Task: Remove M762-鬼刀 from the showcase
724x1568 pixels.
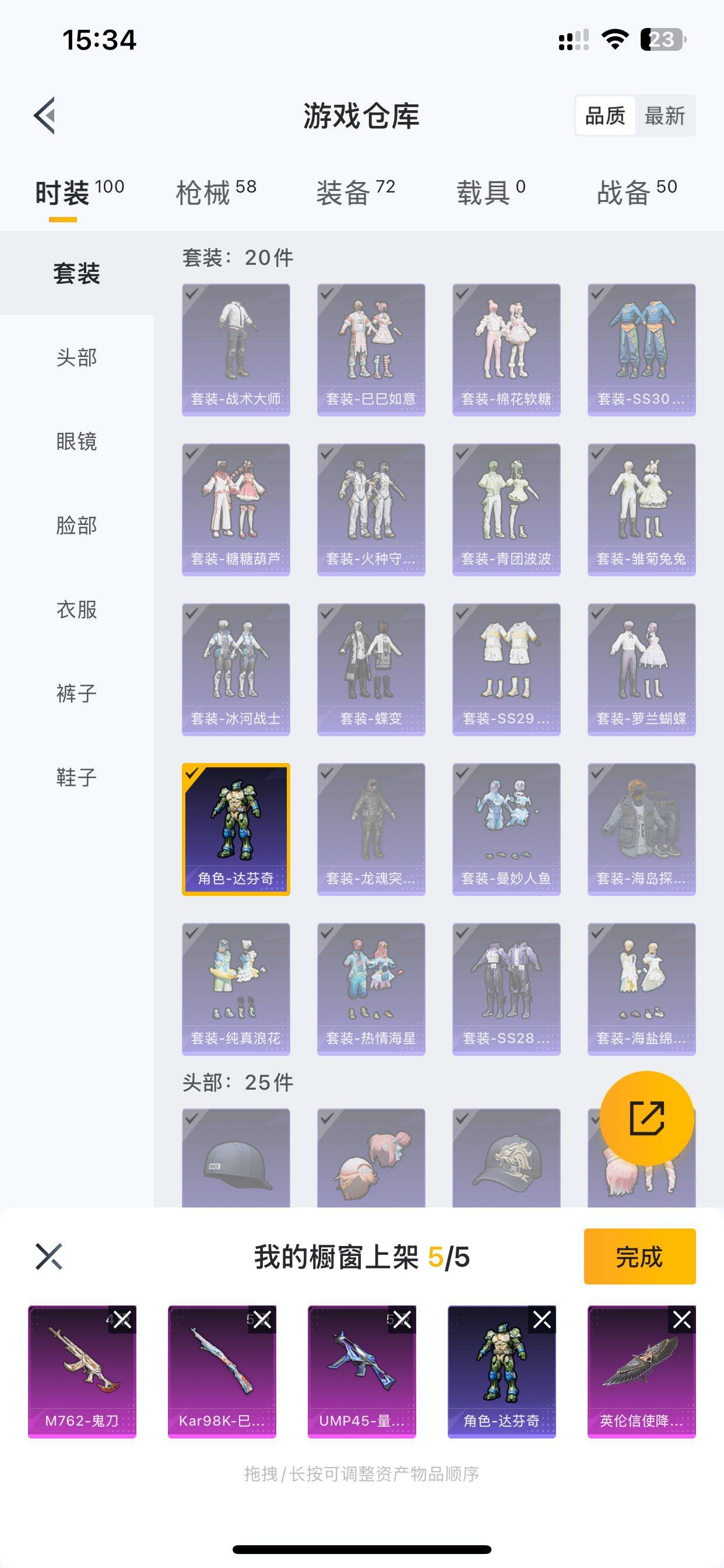Action: tap(122, 1319)
